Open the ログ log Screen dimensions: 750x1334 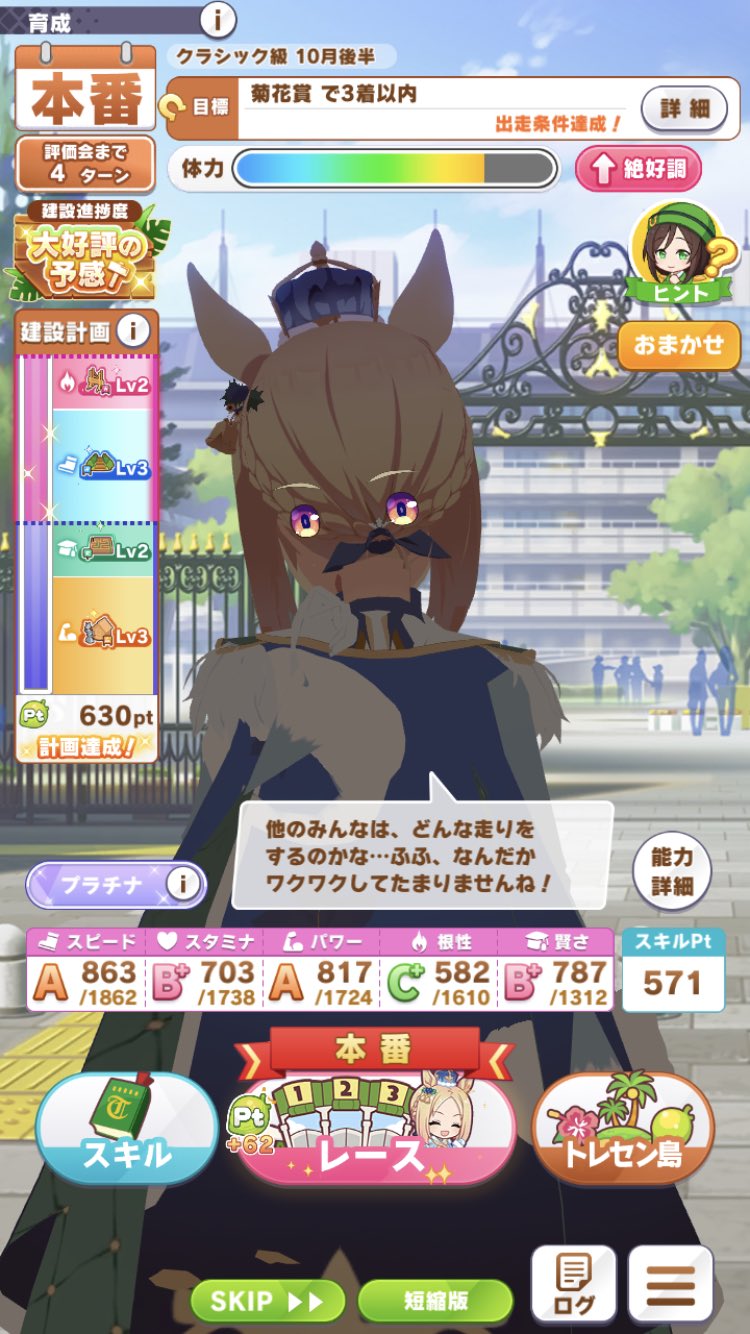click(574, 1284)
